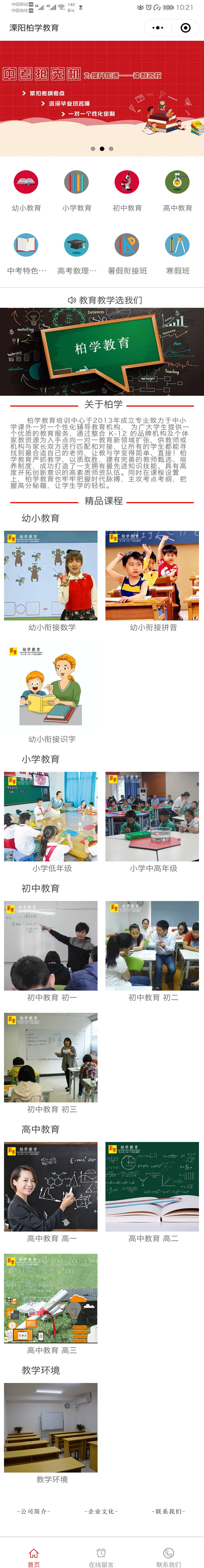Open the mini program more-options menu

click(x=158, y=28)
